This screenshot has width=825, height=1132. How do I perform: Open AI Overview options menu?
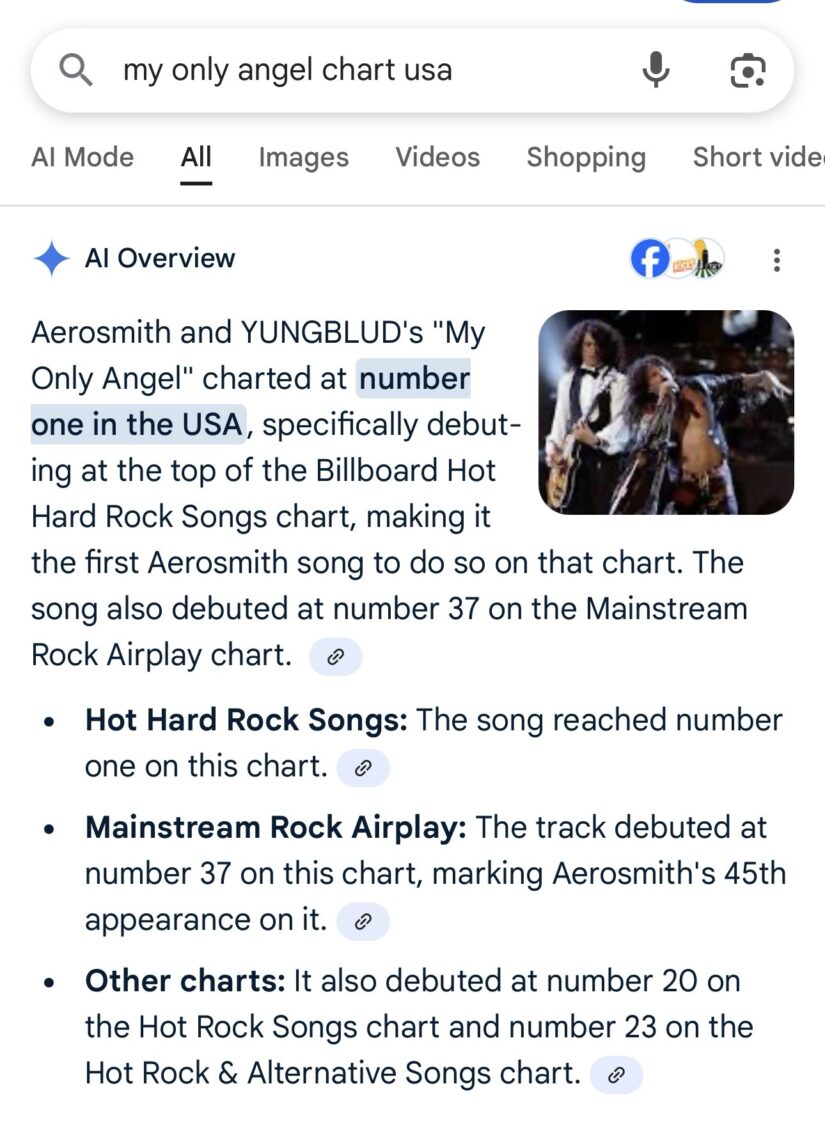coord(776,260)
